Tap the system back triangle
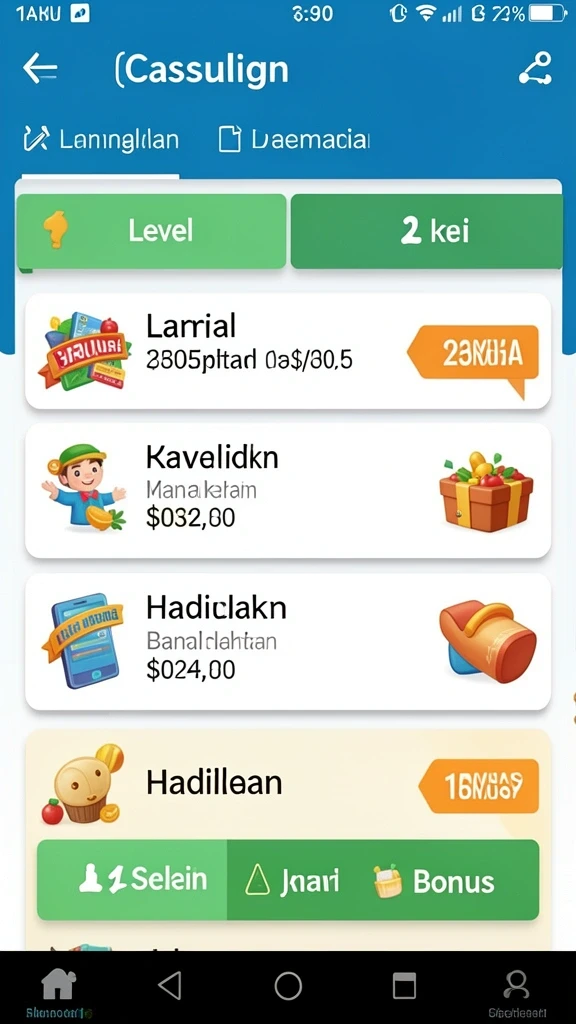Image resolution: width=576 pixels, height=1024 pixels. [170, 985]
